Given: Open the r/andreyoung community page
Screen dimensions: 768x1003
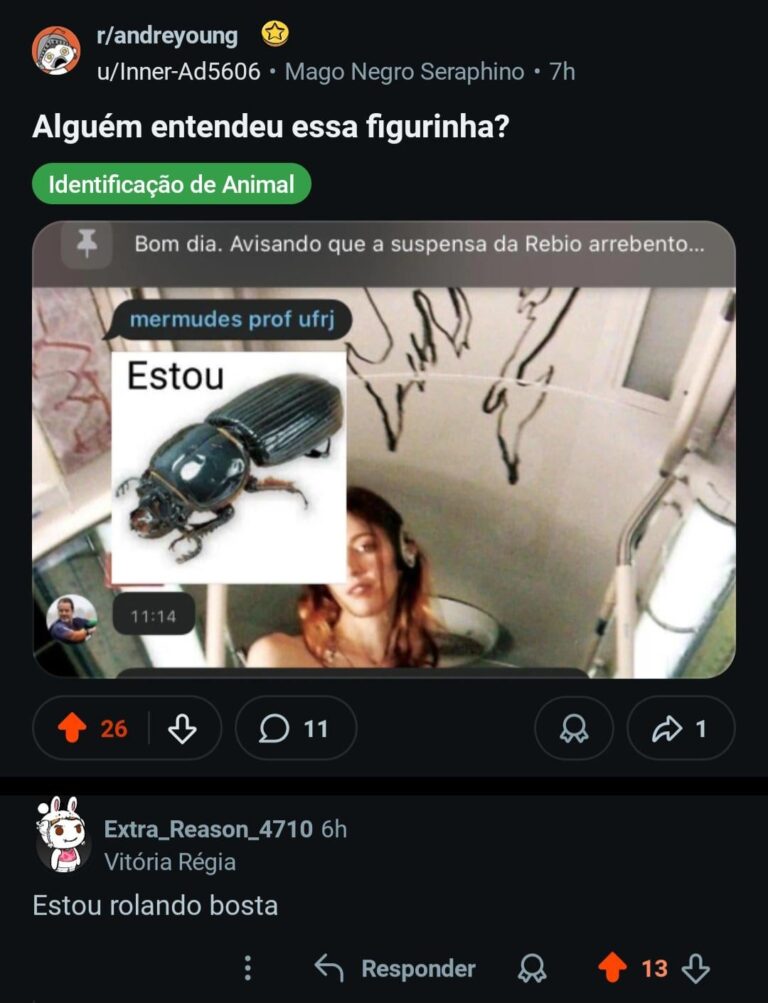Looking at the screenshot, I should [x=167, y=37].
